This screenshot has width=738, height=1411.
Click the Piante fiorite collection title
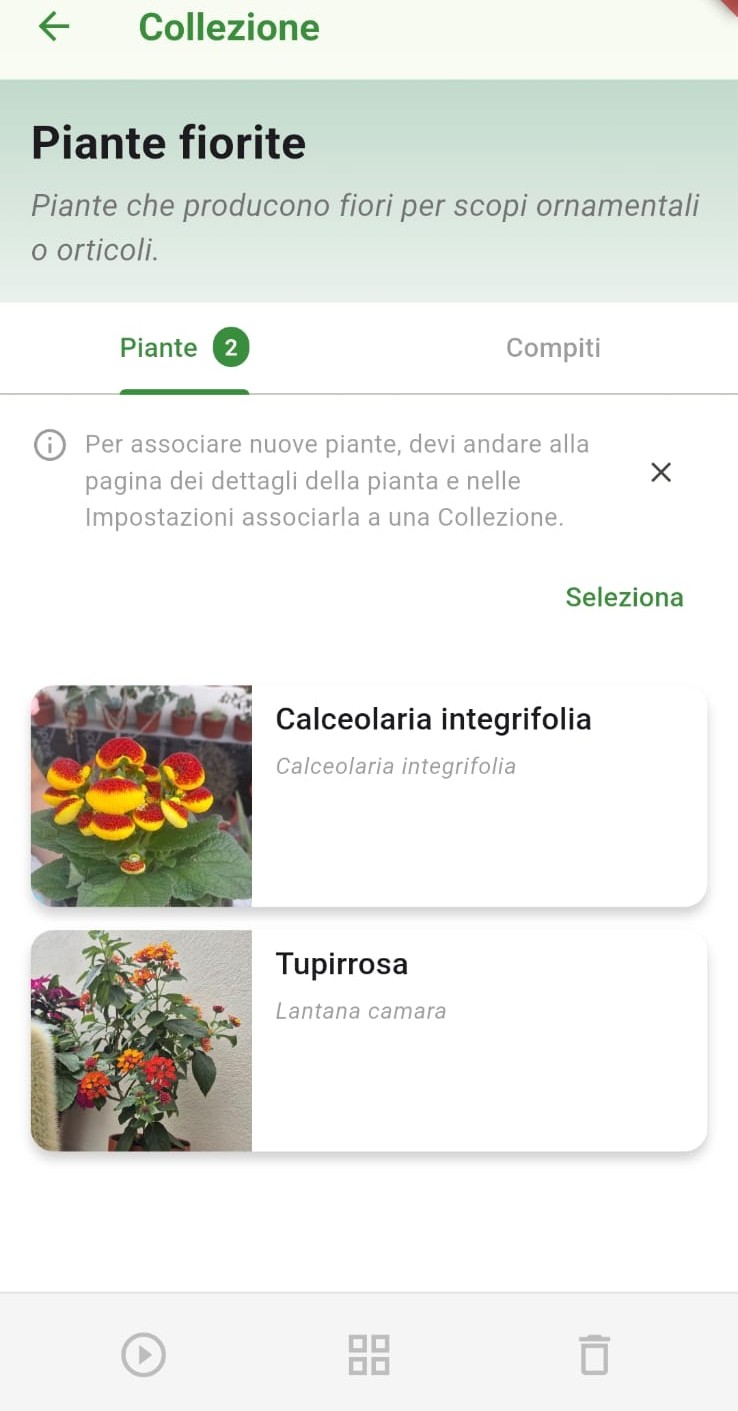pyautogui.click(x=168, y=143)
